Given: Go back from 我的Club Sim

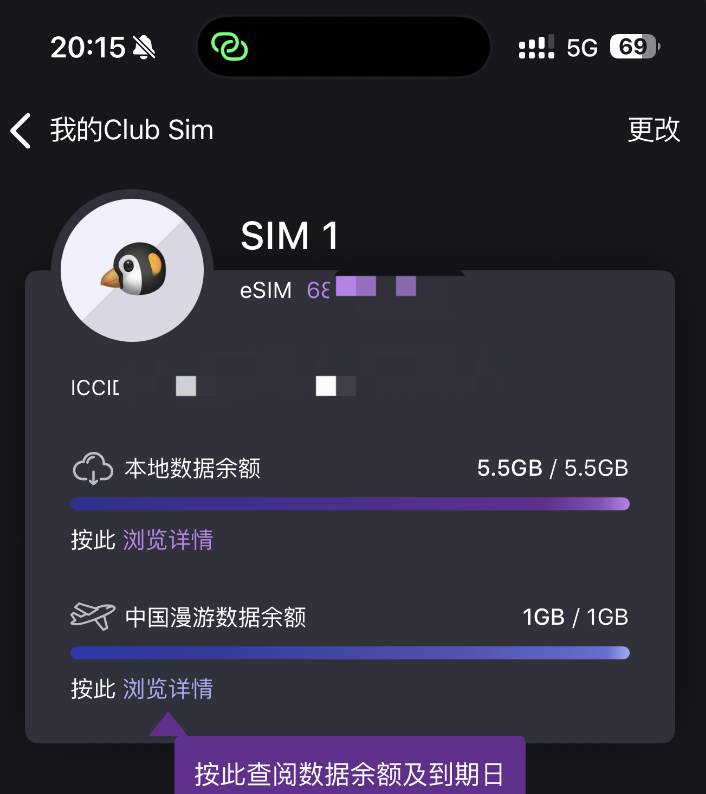Looking at the screenshot, I should pyautogui.click(x=22, y=130).
